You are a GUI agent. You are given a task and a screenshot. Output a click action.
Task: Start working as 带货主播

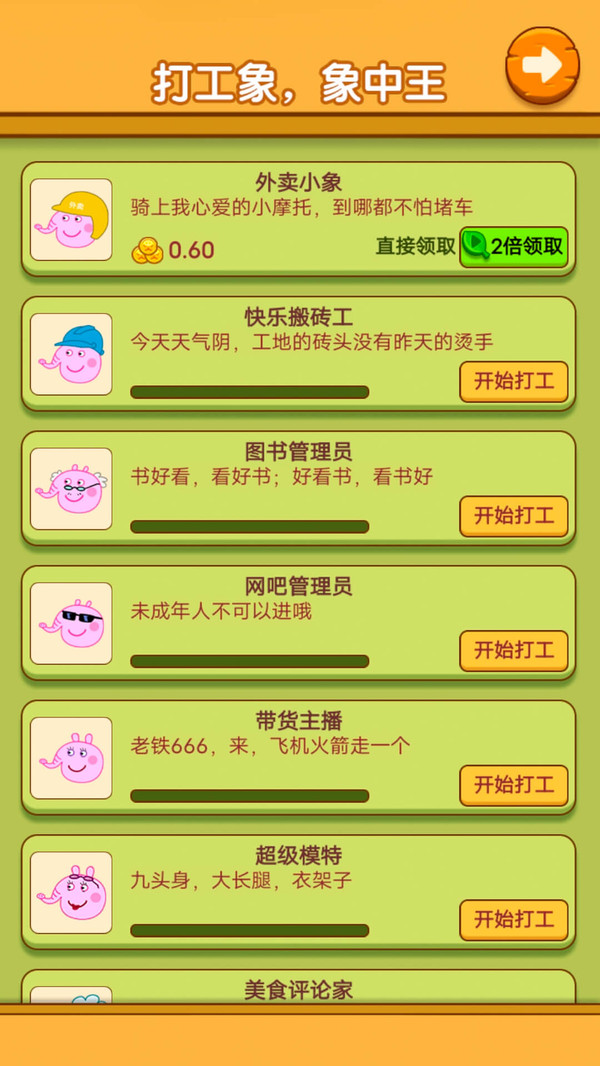coord(513,785)
